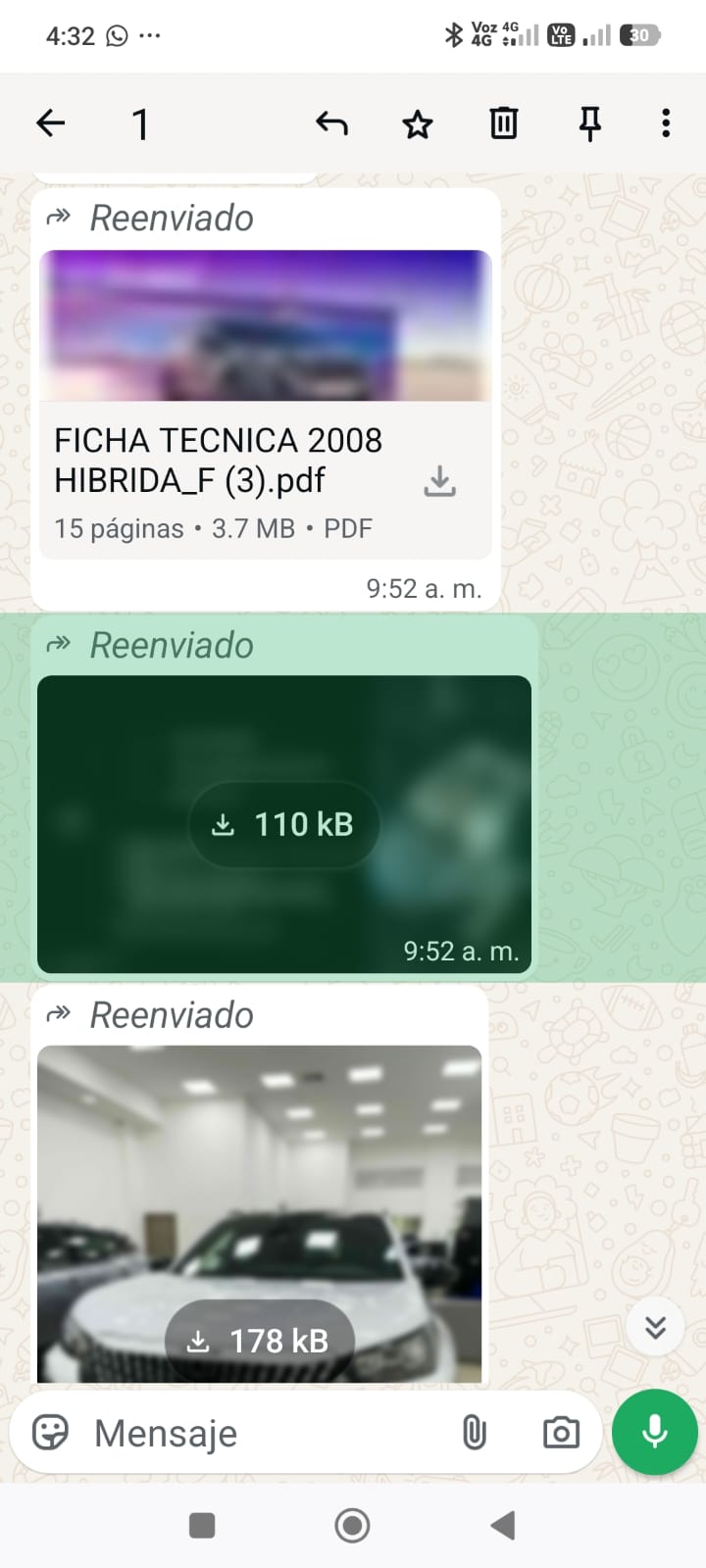This screenshot has height=1568, width=706.
Task: Delete the selected message
Action: (x=503, y=123)
